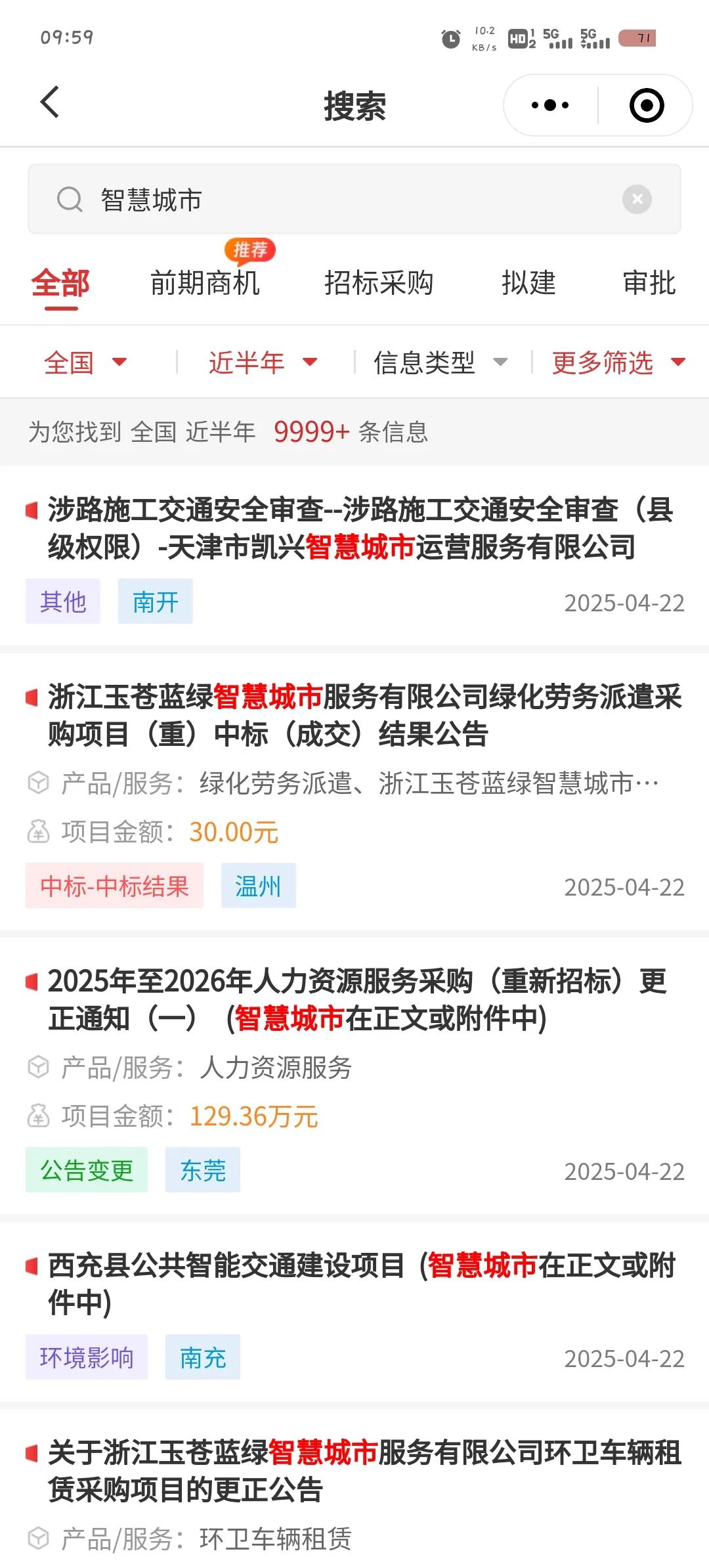709x1568 pixels.
Task: Expand the 近半年 time filter
Action: tap(263, 362)
